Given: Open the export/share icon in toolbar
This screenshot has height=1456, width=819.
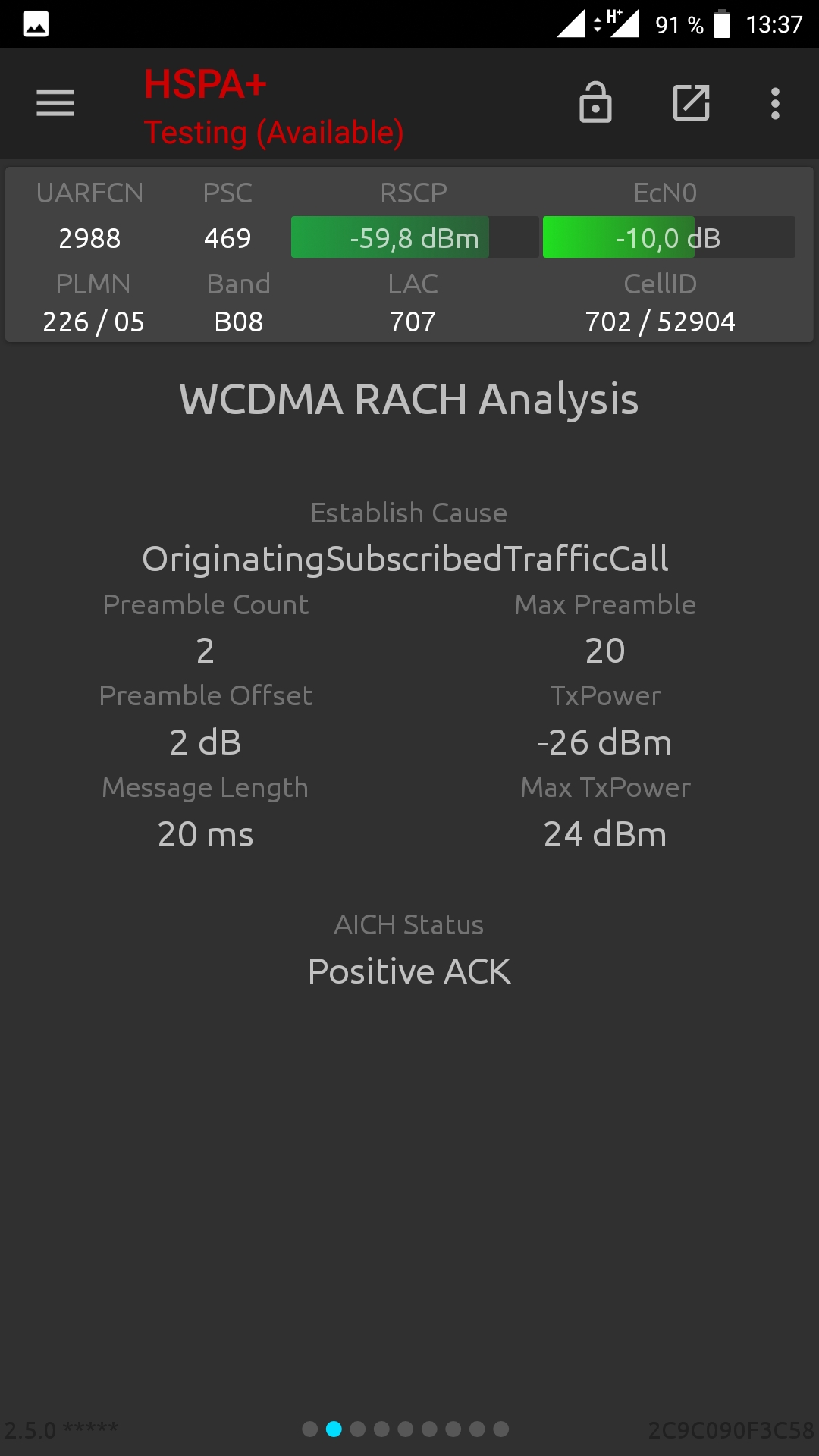Looking at the screenshot, I should point(692,103).
